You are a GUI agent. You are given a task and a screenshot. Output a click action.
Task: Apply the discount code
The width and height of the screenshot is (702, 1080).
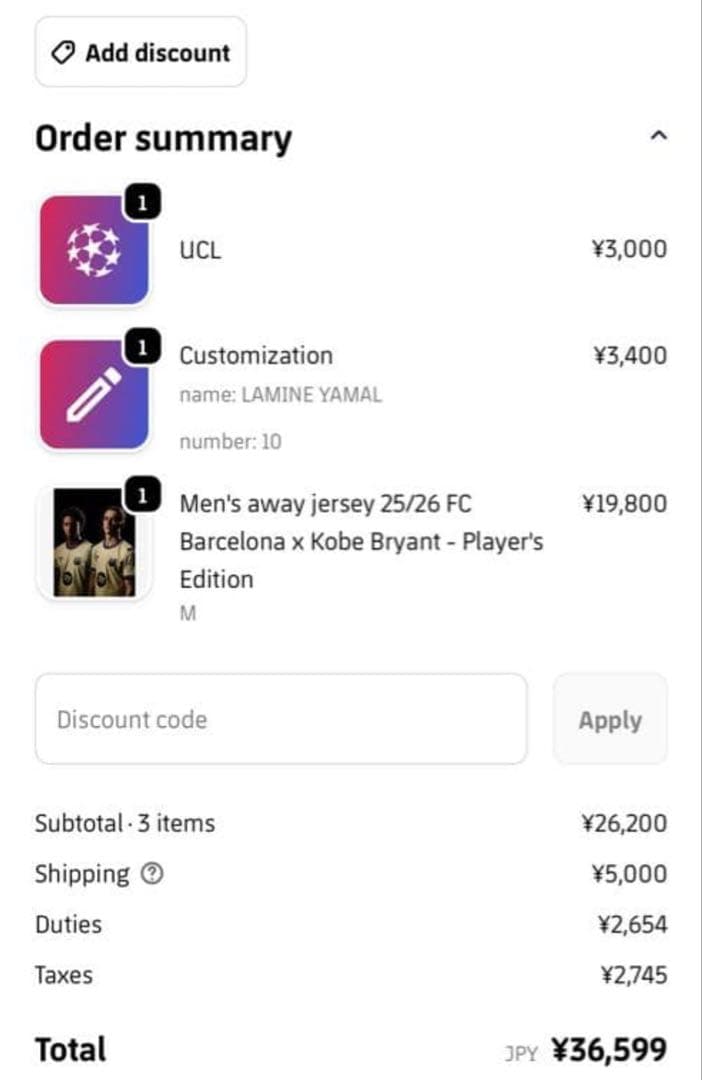pos(610,720)
